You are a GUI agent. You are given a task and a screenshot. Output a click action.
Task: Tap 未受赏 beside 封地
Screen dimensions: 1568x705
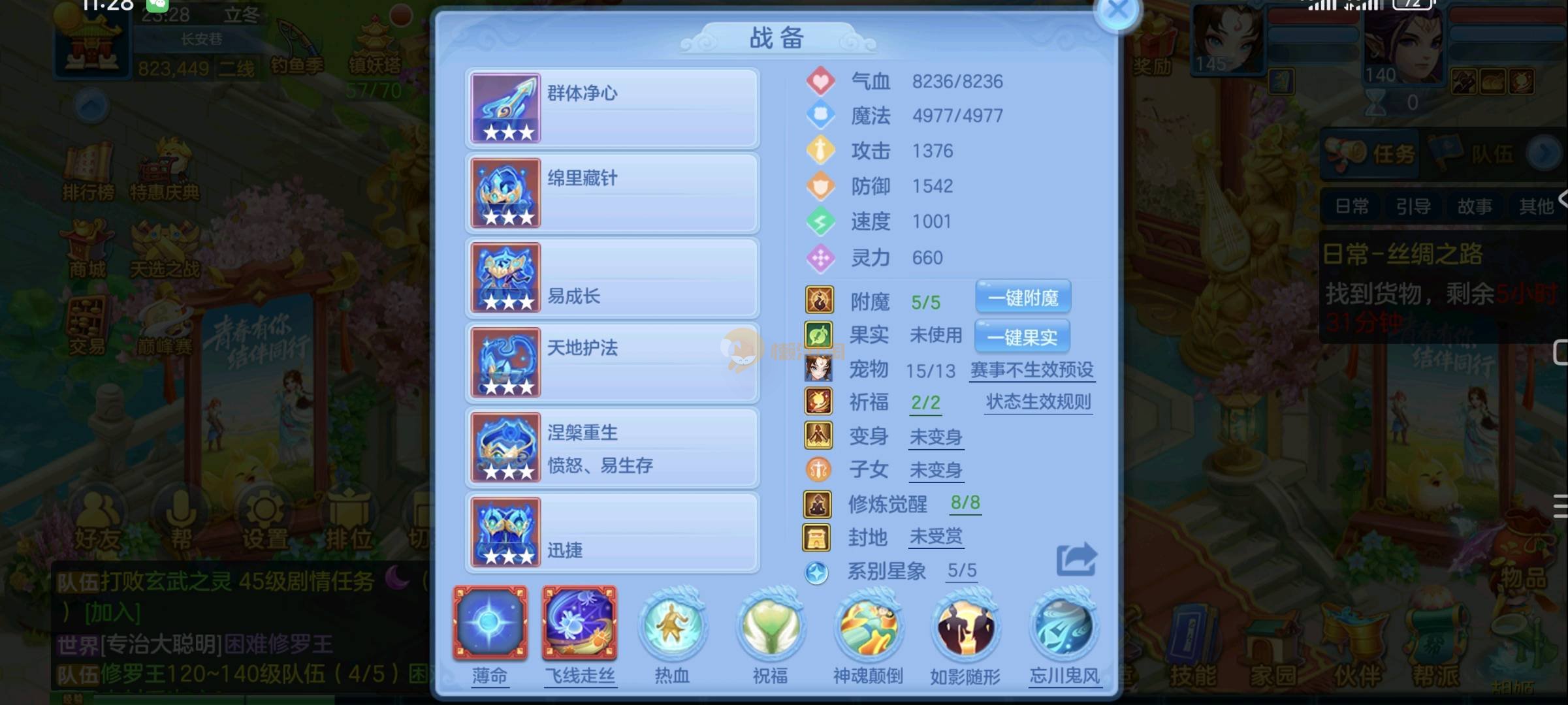[936, 537]
